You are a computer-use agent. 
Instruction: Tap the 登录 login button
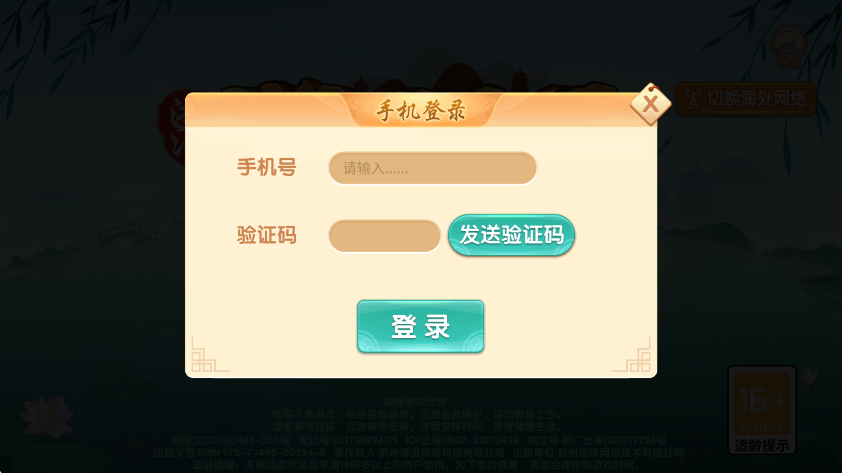tap(420, 327)
